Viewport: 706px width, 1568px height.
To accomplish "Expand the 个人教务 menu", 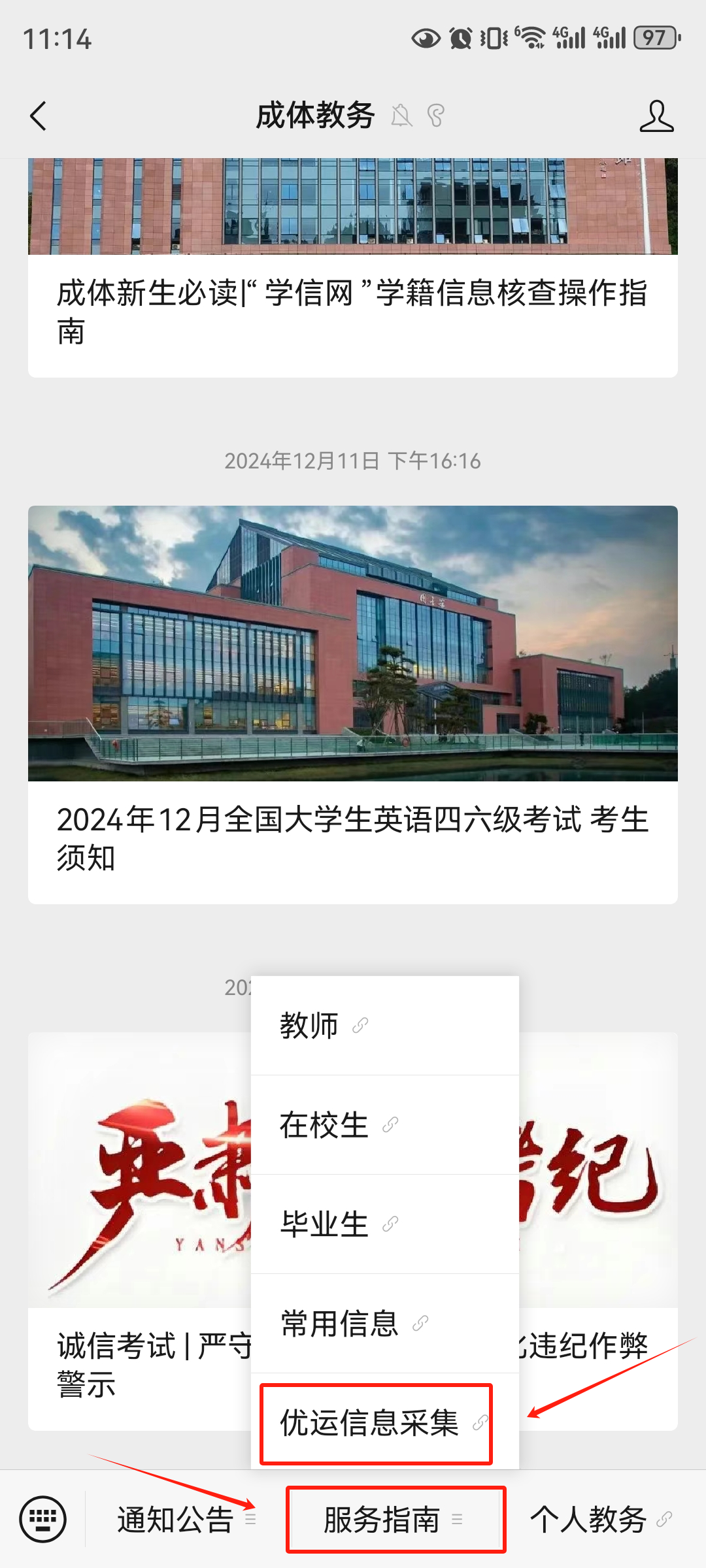I will (590, 1520).
